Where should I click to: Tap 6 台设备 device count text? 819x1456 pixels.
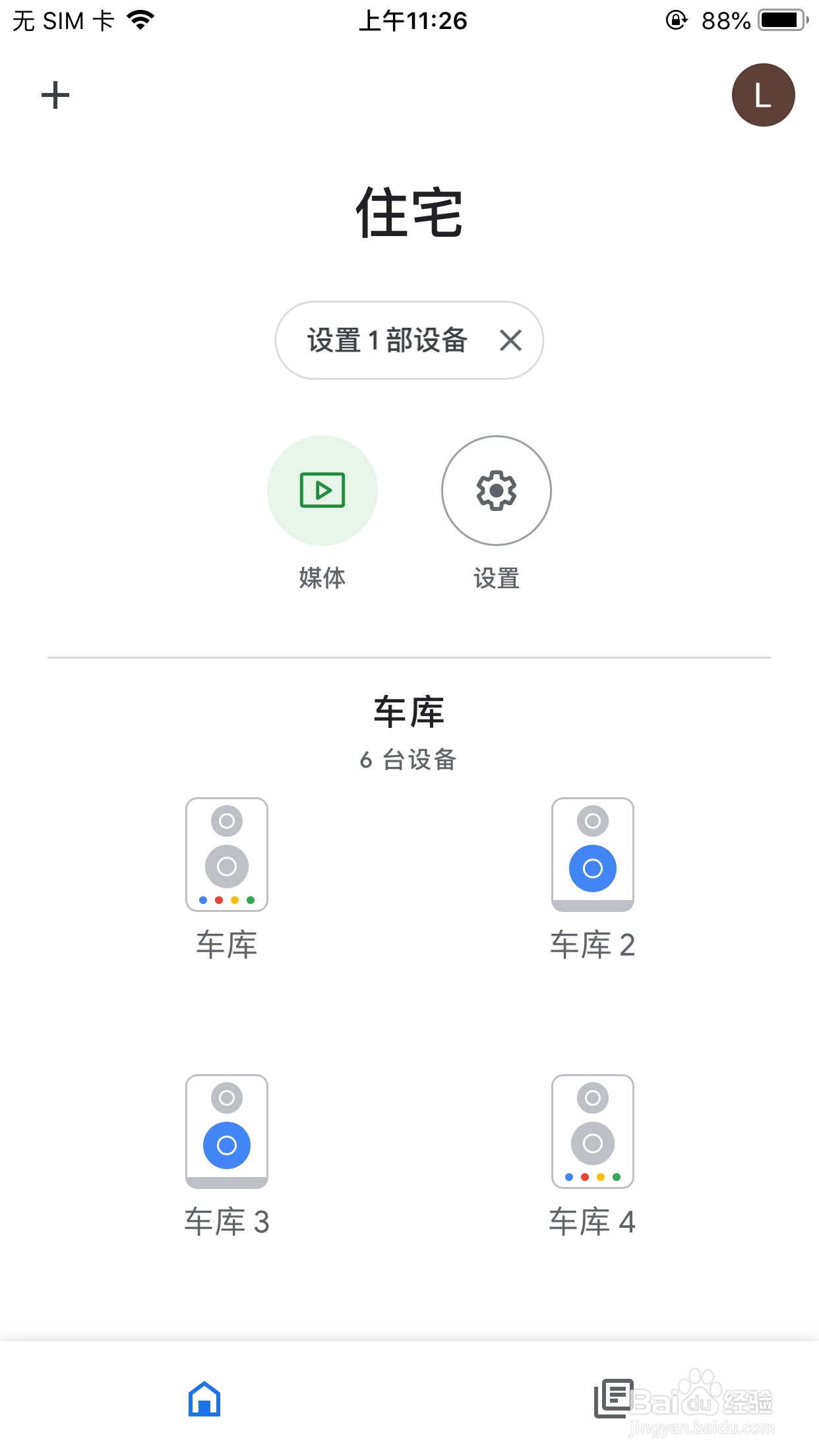click(409, 760)
